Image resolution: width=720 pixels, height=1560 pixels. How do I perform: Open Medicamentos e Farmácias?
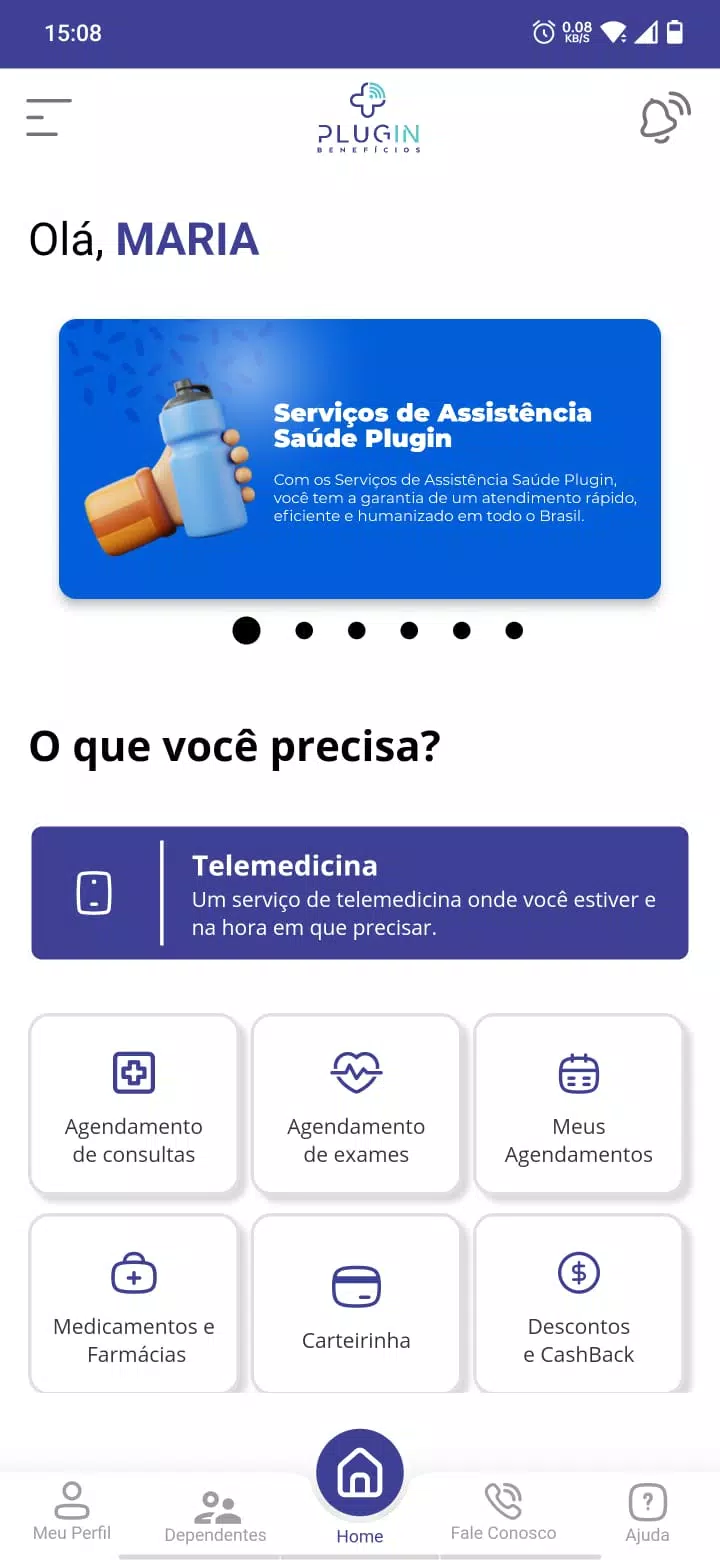tap(134, 1304)
